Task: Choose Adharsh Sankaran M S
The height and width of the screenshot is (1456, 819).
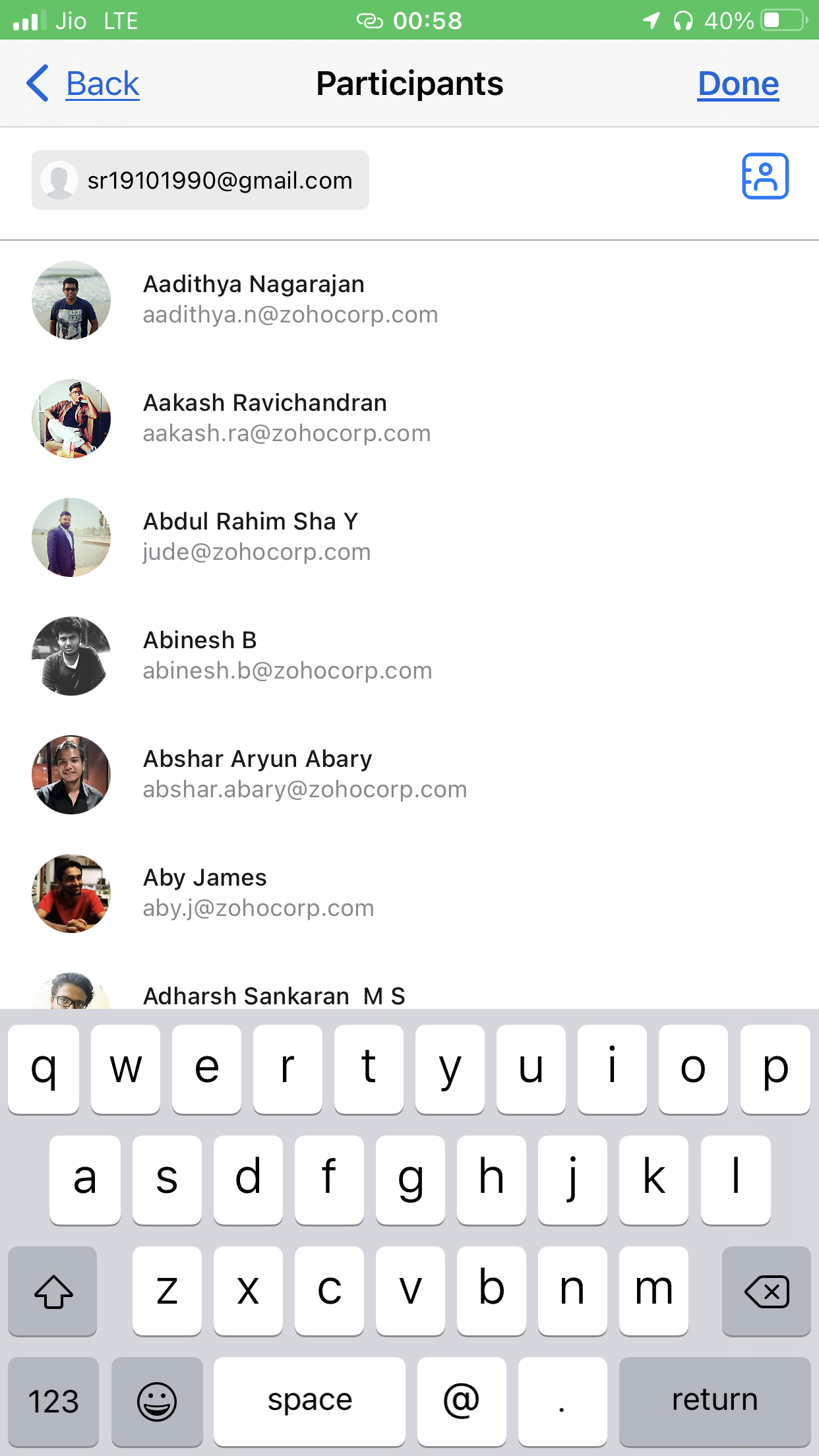Action: tap(274, 994)
